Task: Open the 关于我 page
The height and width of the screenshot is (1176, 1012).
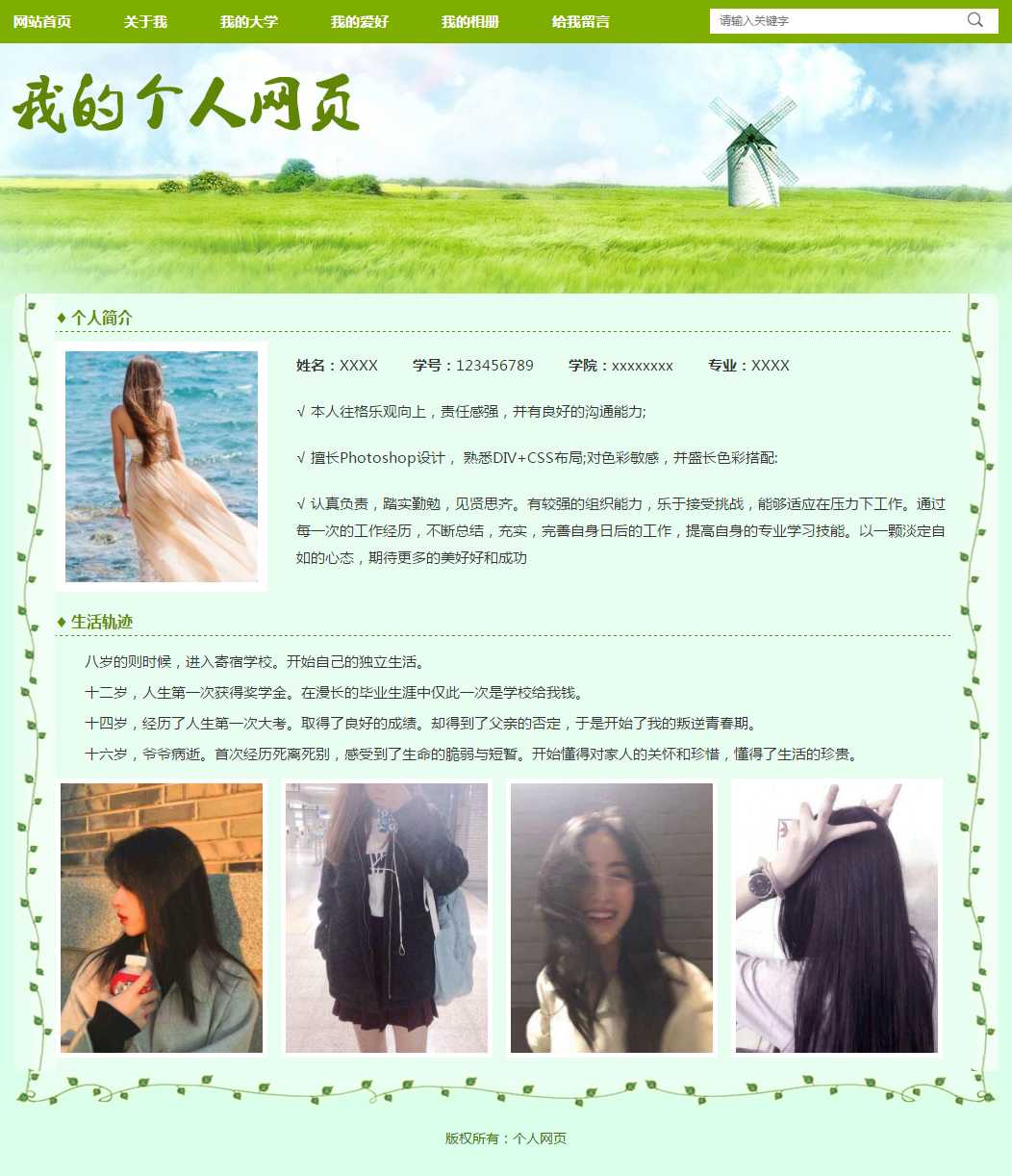Action: 145,21
